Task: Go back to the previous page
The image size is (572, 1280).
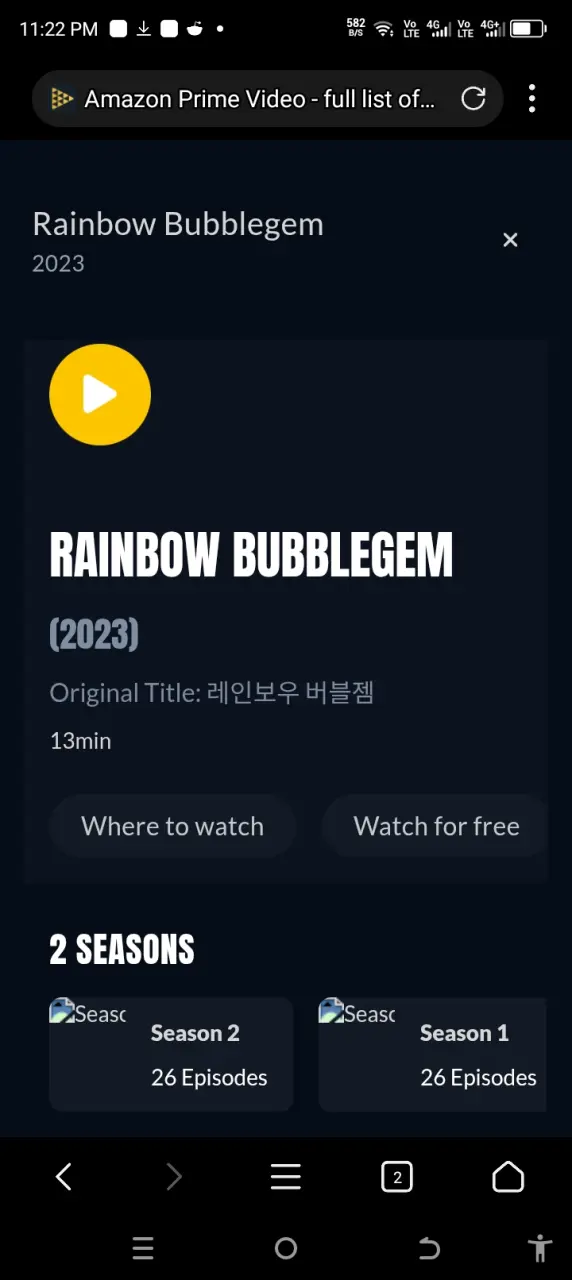Action: [64, 1177]
